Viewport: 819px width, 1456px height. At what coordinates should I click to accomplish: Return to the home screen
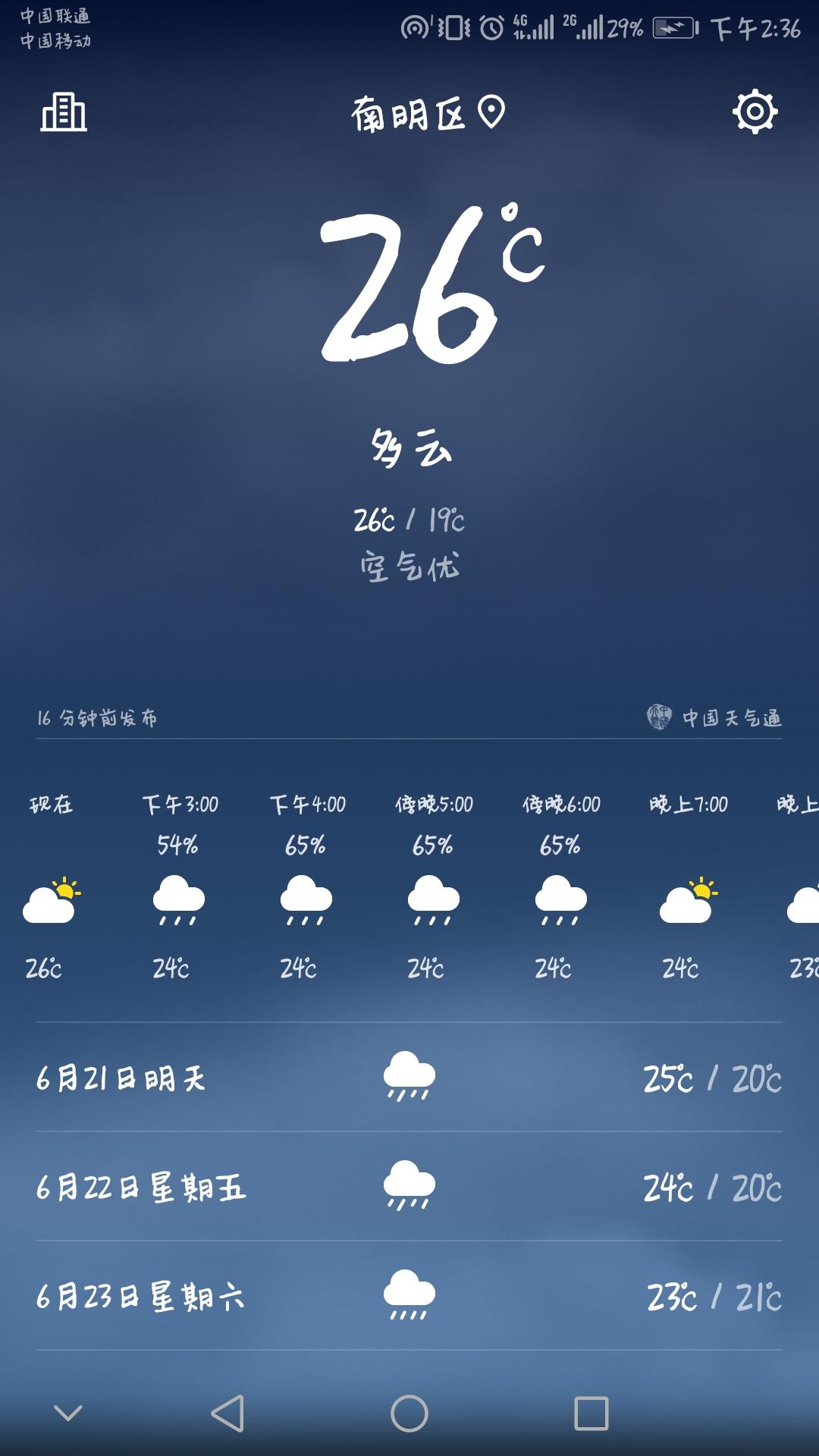pos(409,1414)
